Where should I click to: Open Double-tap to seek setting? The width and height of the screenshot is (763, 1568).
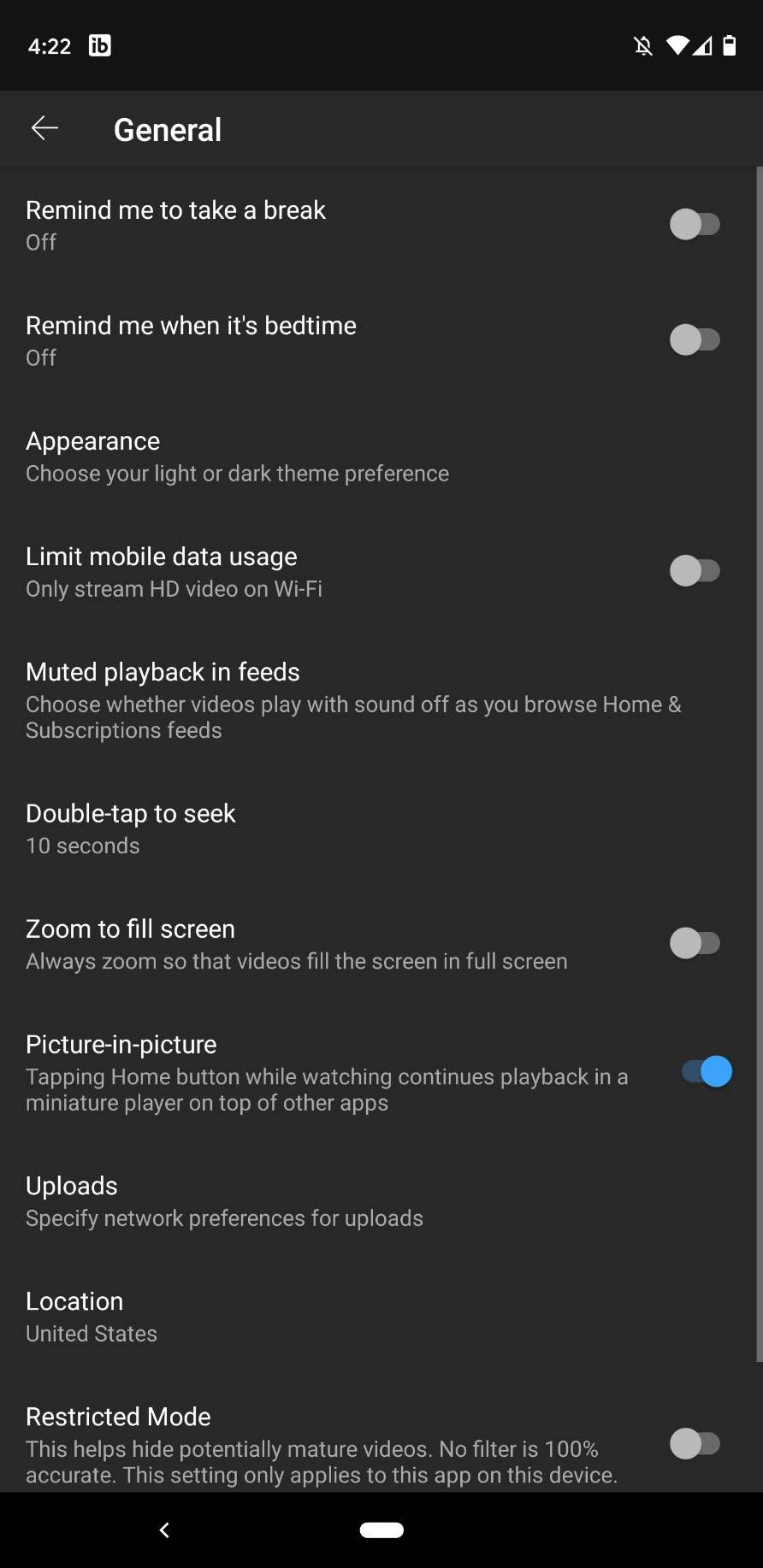[x=130, y=828]
